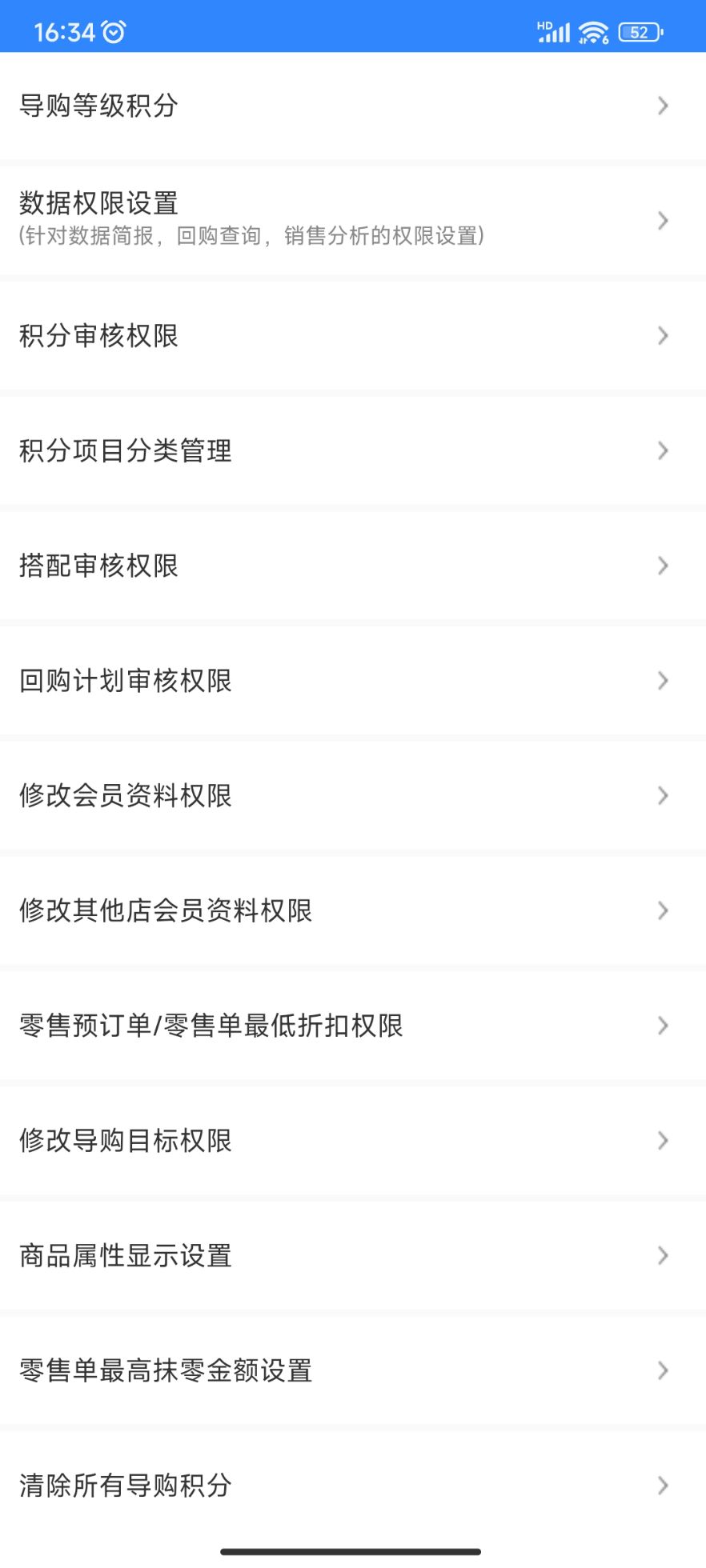Select 搭配审核权限 row
Image resolution: width=706 pixels, height=1568 pixels.
(352, 566)
